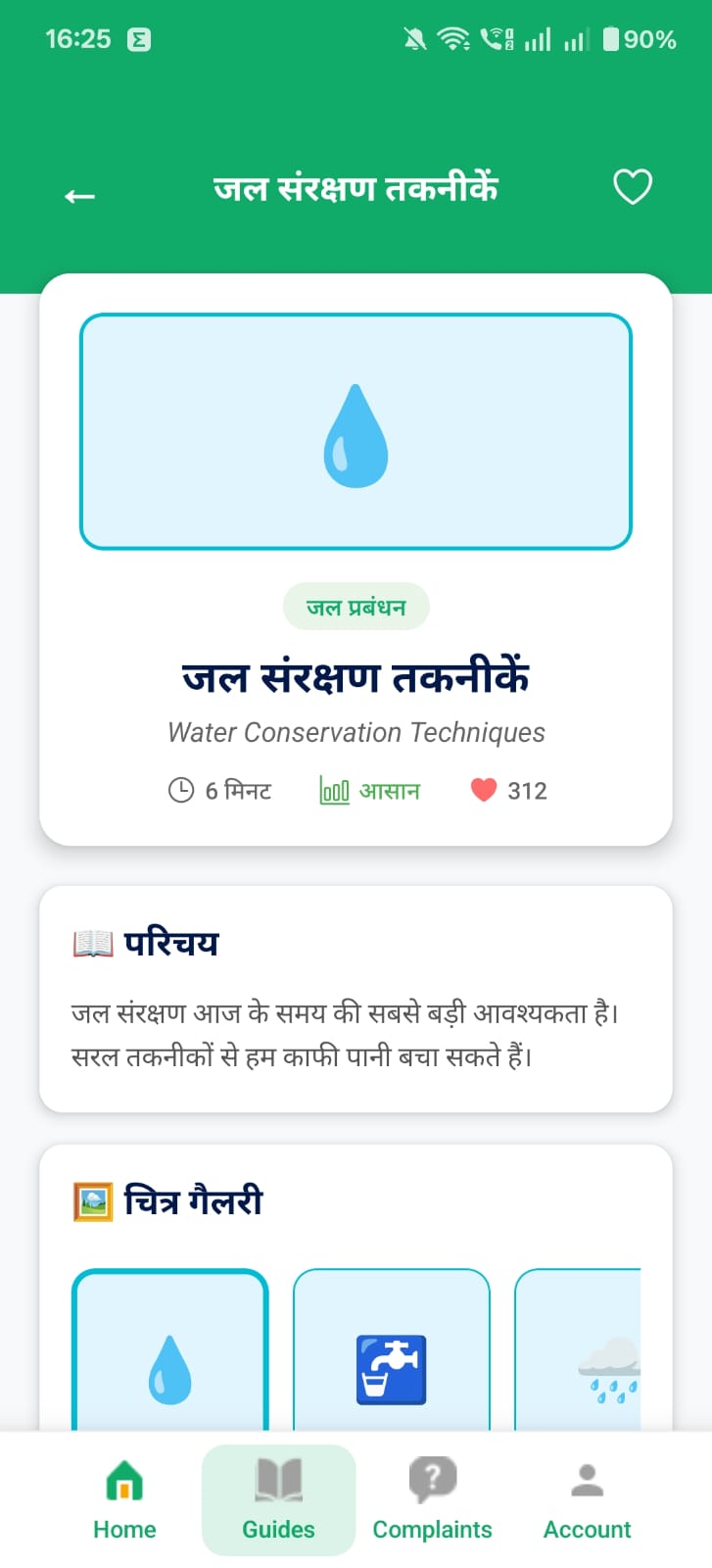712x1568 pixels.
Task: Switch to the Guides tab
Action: point(278,1499)
